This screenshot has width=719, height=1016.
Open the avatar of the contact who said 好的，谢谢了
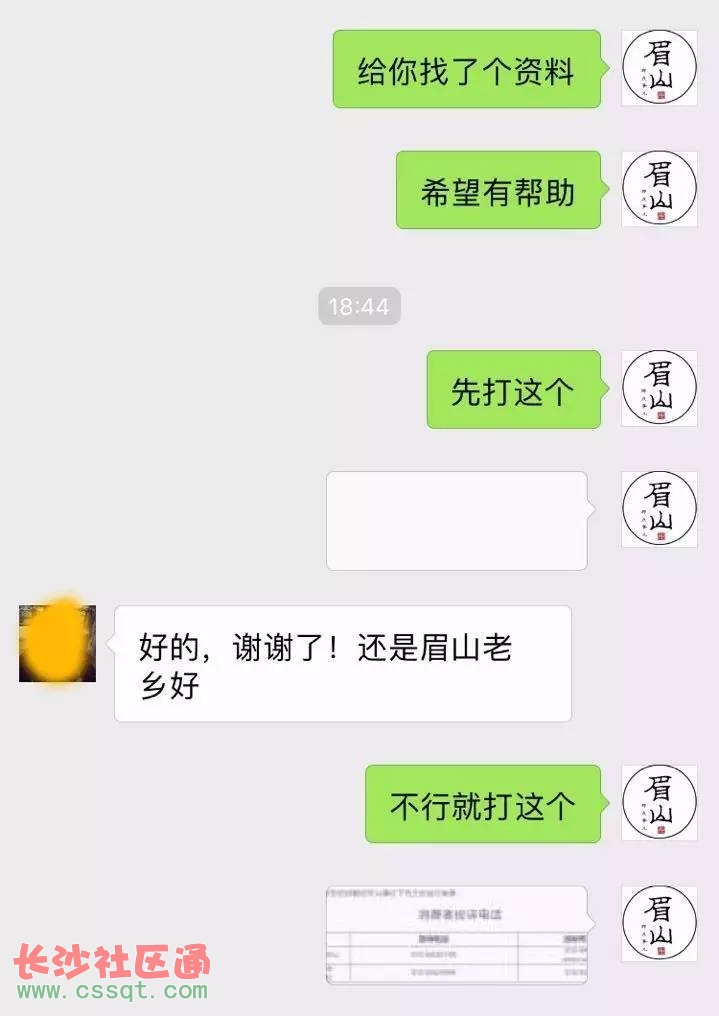point(57,643)
